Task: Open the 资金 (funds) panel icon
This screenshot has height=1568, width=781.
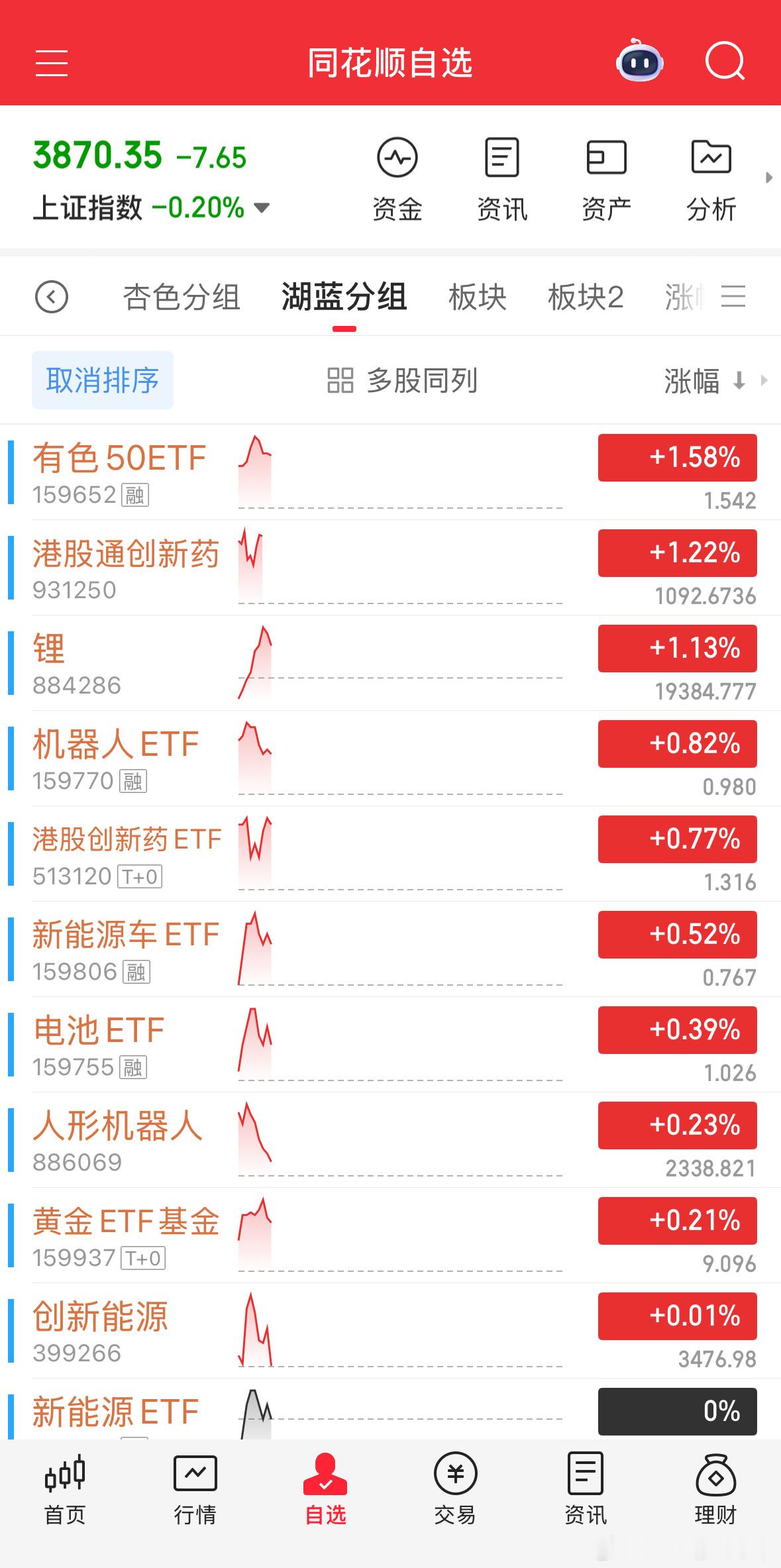Action: click(398, 176)
